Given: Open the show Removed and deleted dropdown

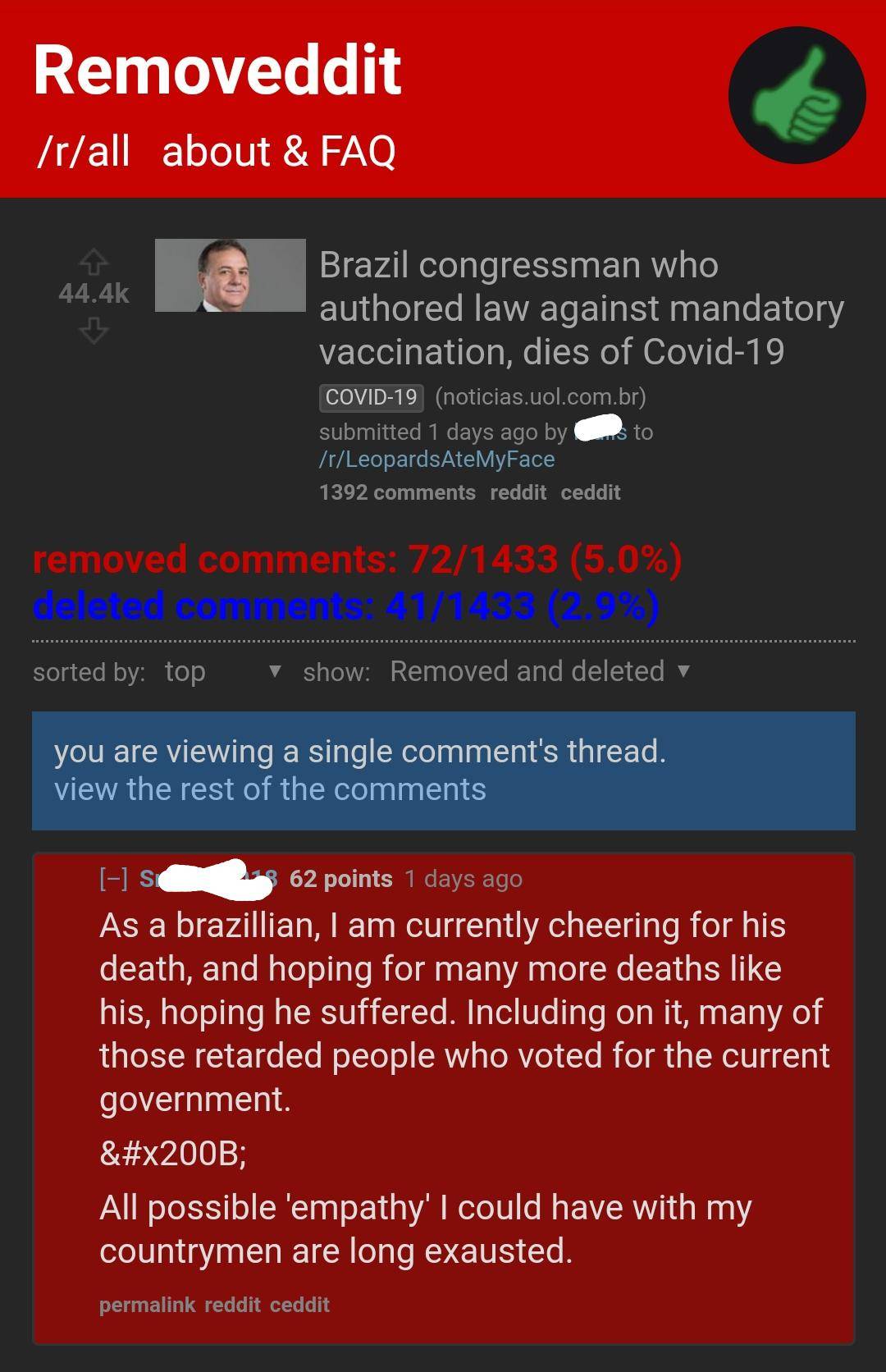Looking at the screenshot, I should 540,671.
